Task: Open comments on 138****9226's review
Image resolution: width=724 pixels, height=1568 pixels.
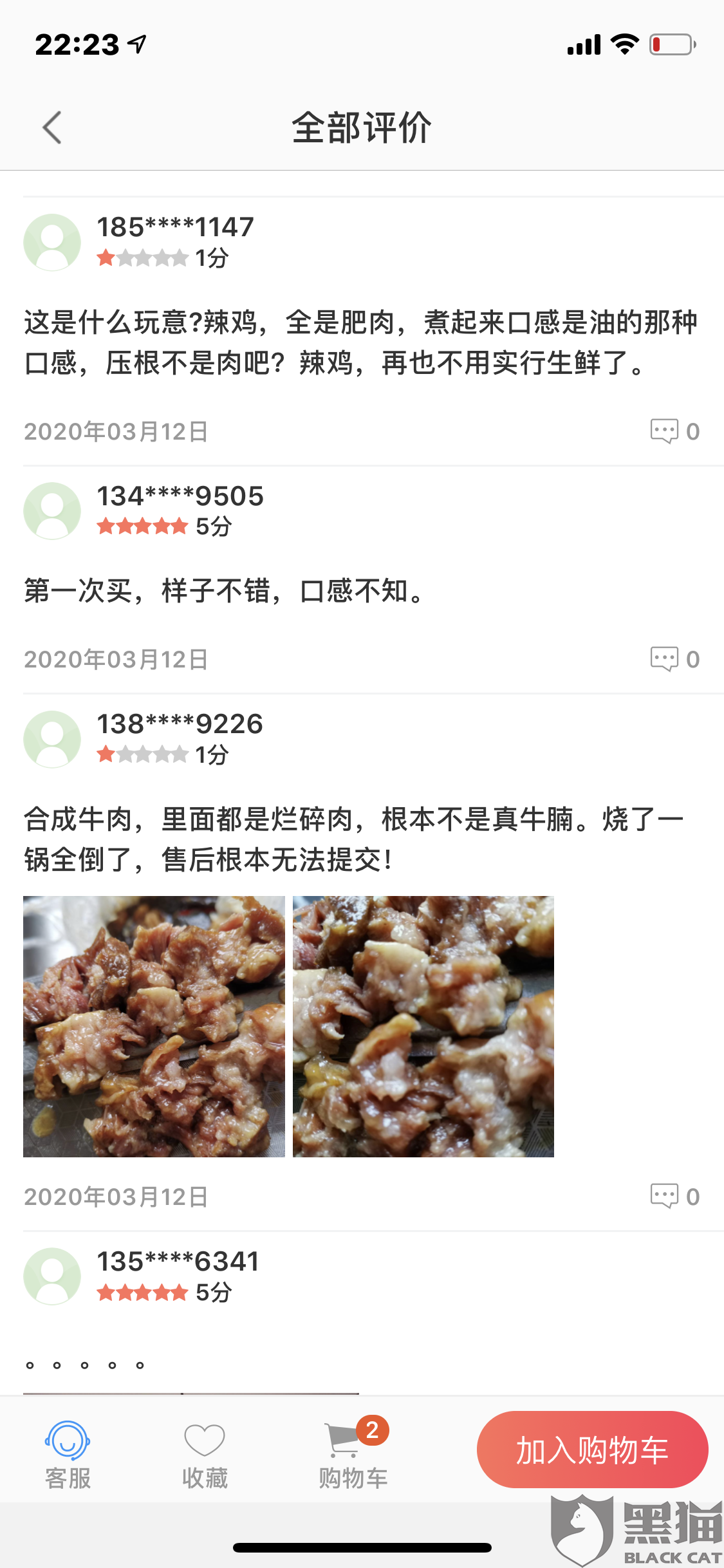Action: tap(674, 1197)
